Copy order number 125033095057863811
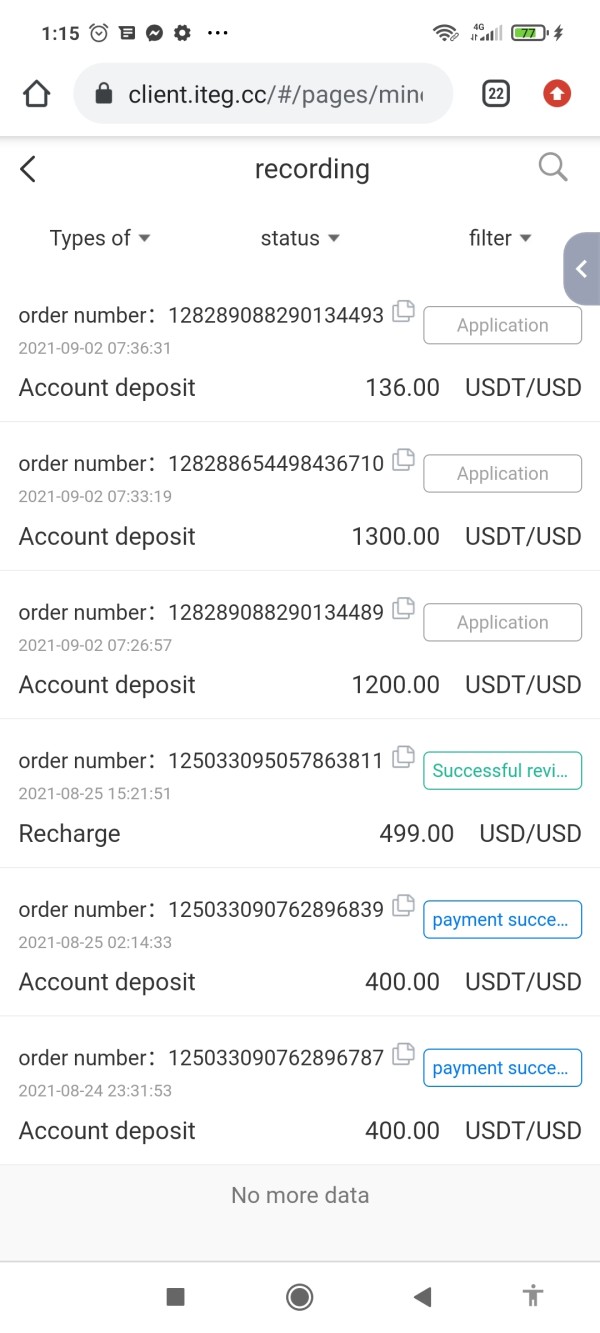Viewport: 600px width, 1333px height. 403,757
